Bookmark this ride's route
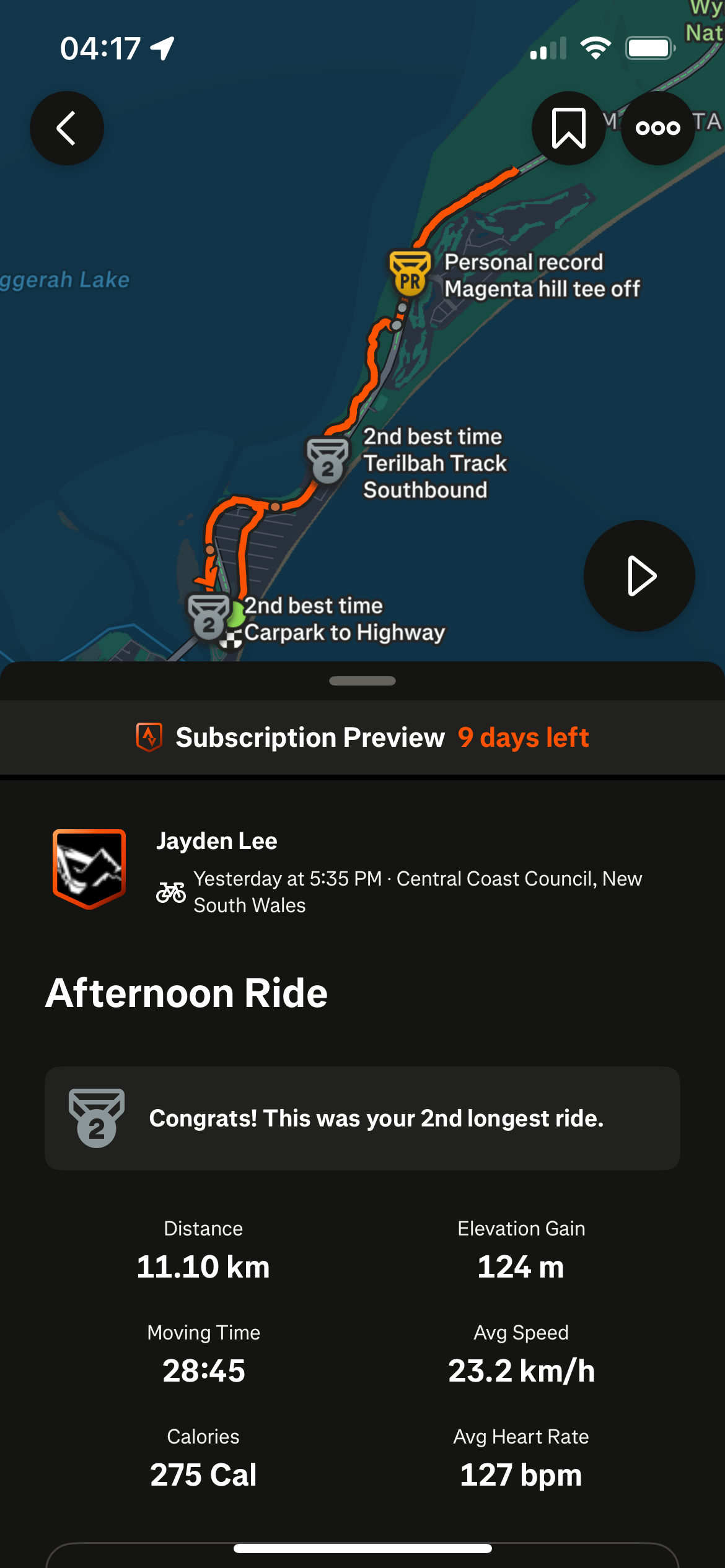Viewport: 725px width, 1568px height. (568, 128)
